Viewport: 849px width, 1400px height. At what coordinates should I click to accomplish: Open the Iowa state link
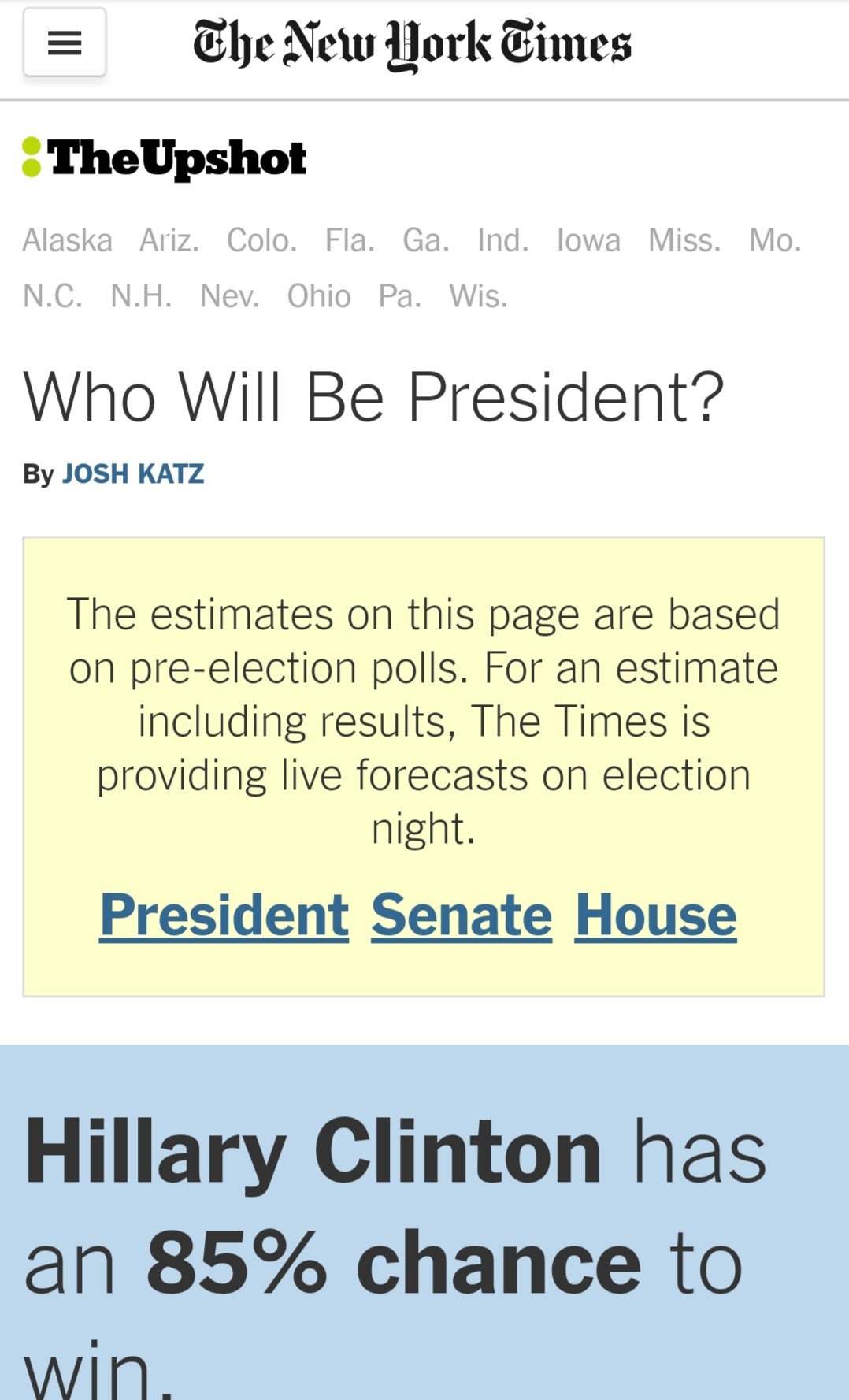pyautogui.click(x=588, y=240)
